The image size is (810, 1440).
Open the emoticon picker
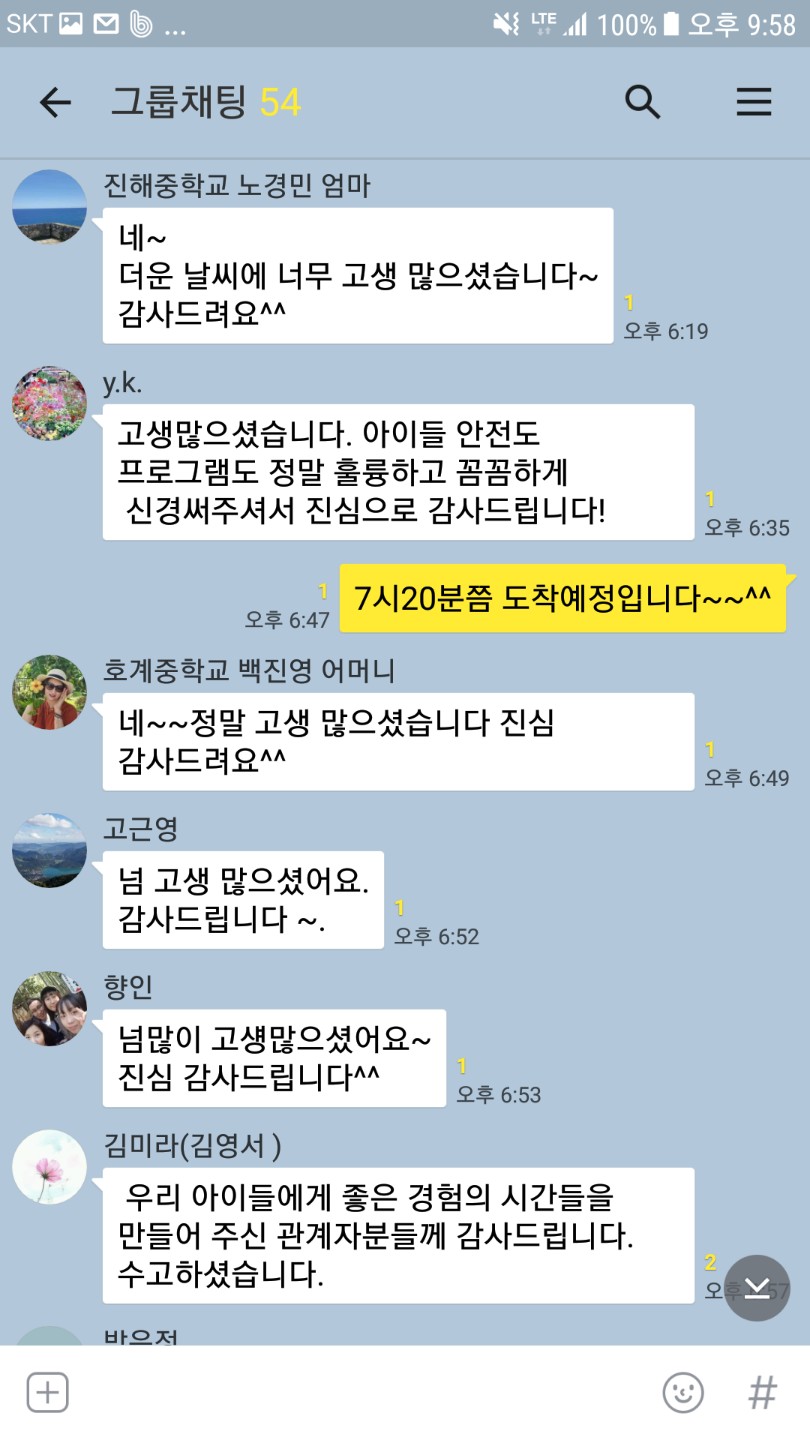683,1392
